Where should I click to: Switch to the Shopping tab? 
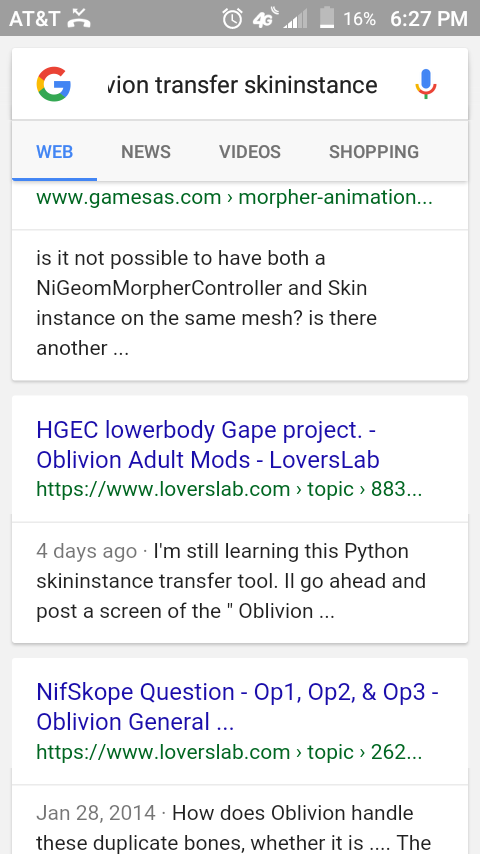click(x=374, y=151)
